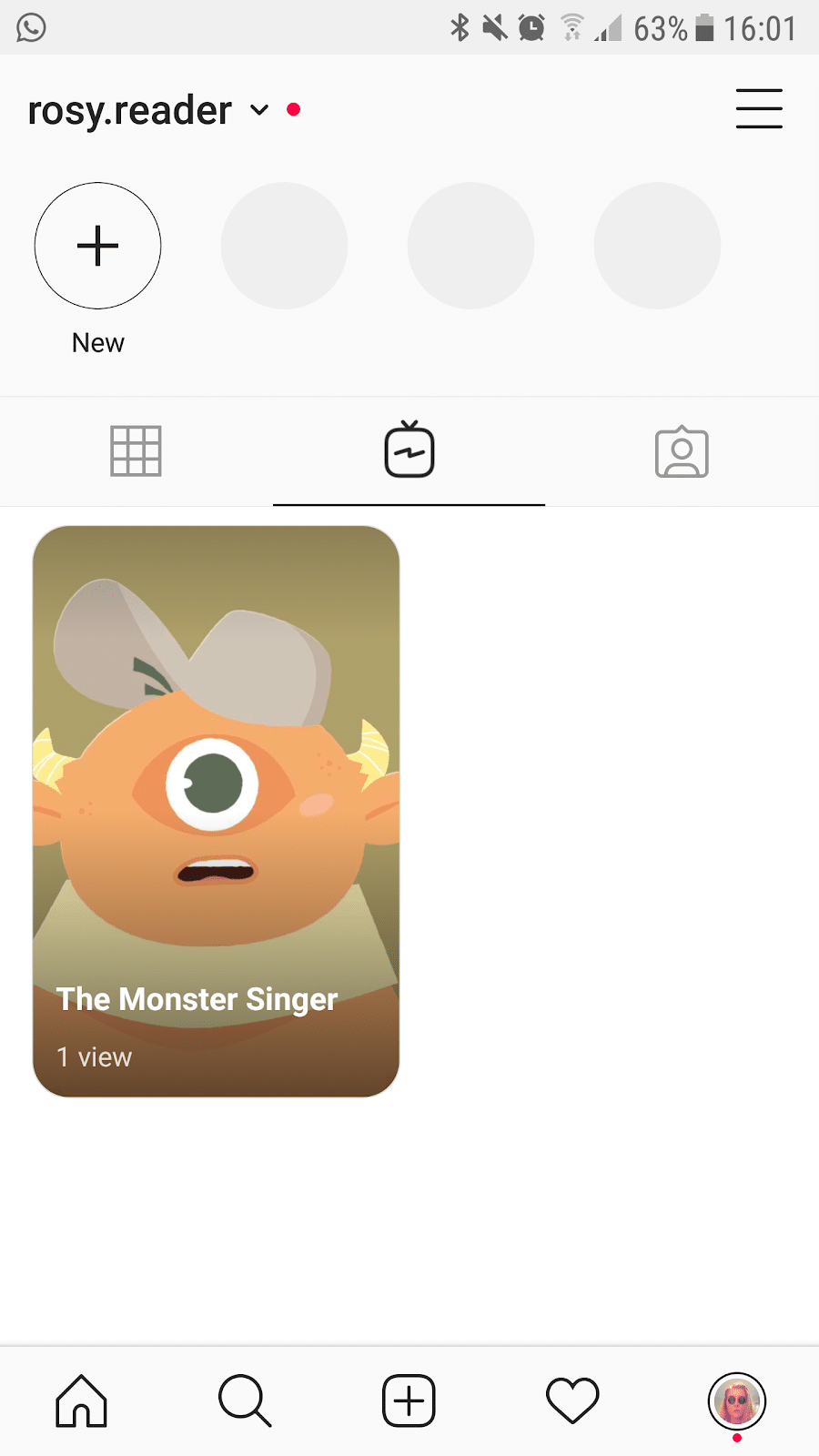Image resolution: width=819 pixels, height=1456 pixels.
Task: Switch to the tagged photos tab
Action: 682,451
